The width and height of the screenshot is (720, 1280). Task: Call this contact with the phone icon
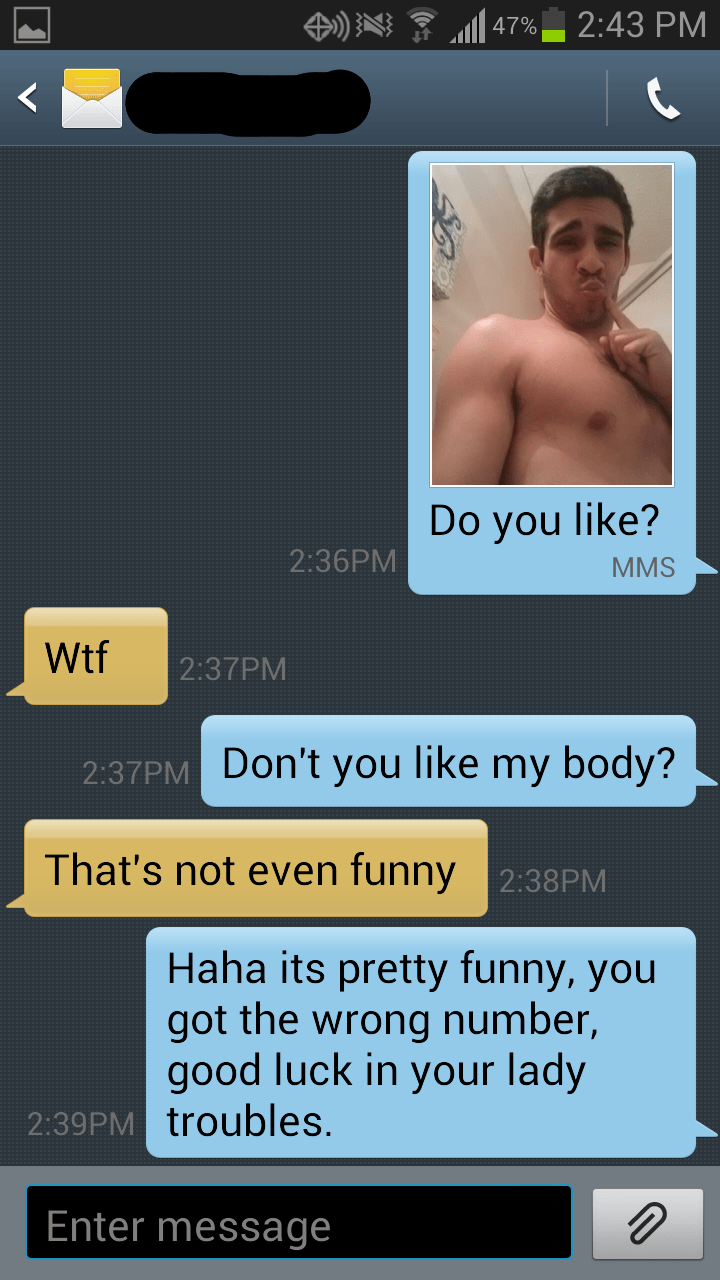point(663,98)
